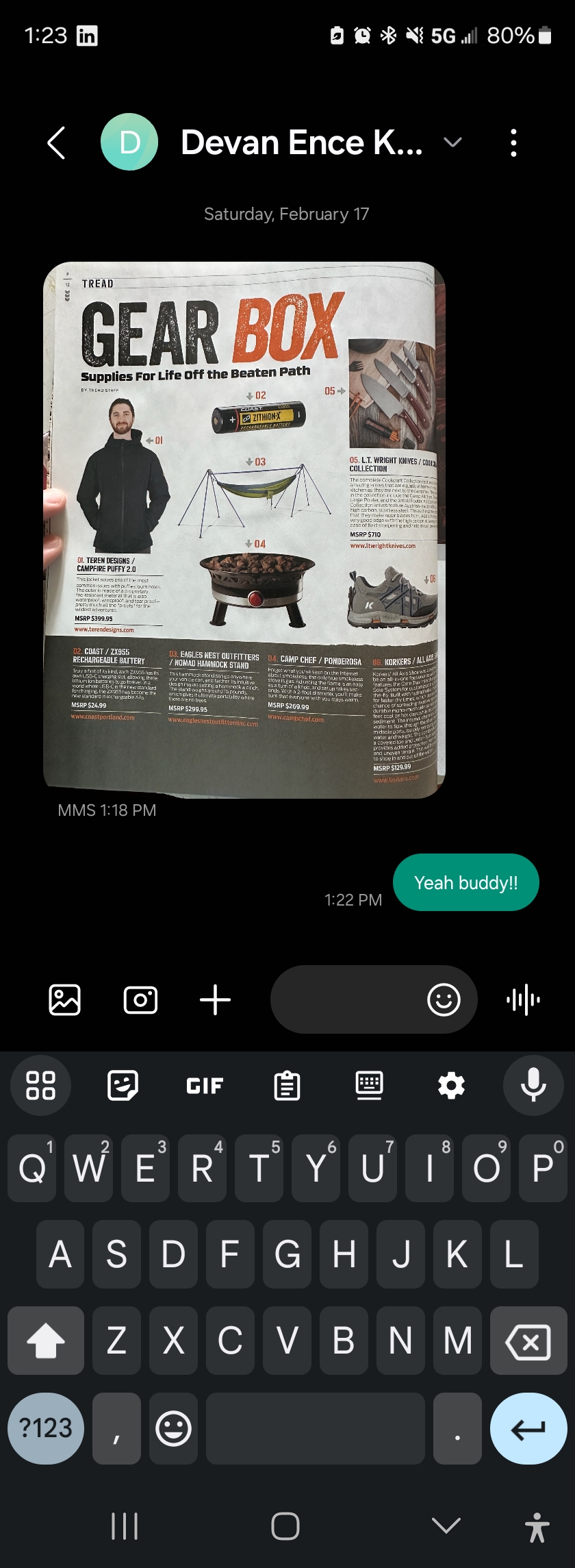Open the gallery image picker
The width and height of the screenshot is (575, 1568).
65,1000
